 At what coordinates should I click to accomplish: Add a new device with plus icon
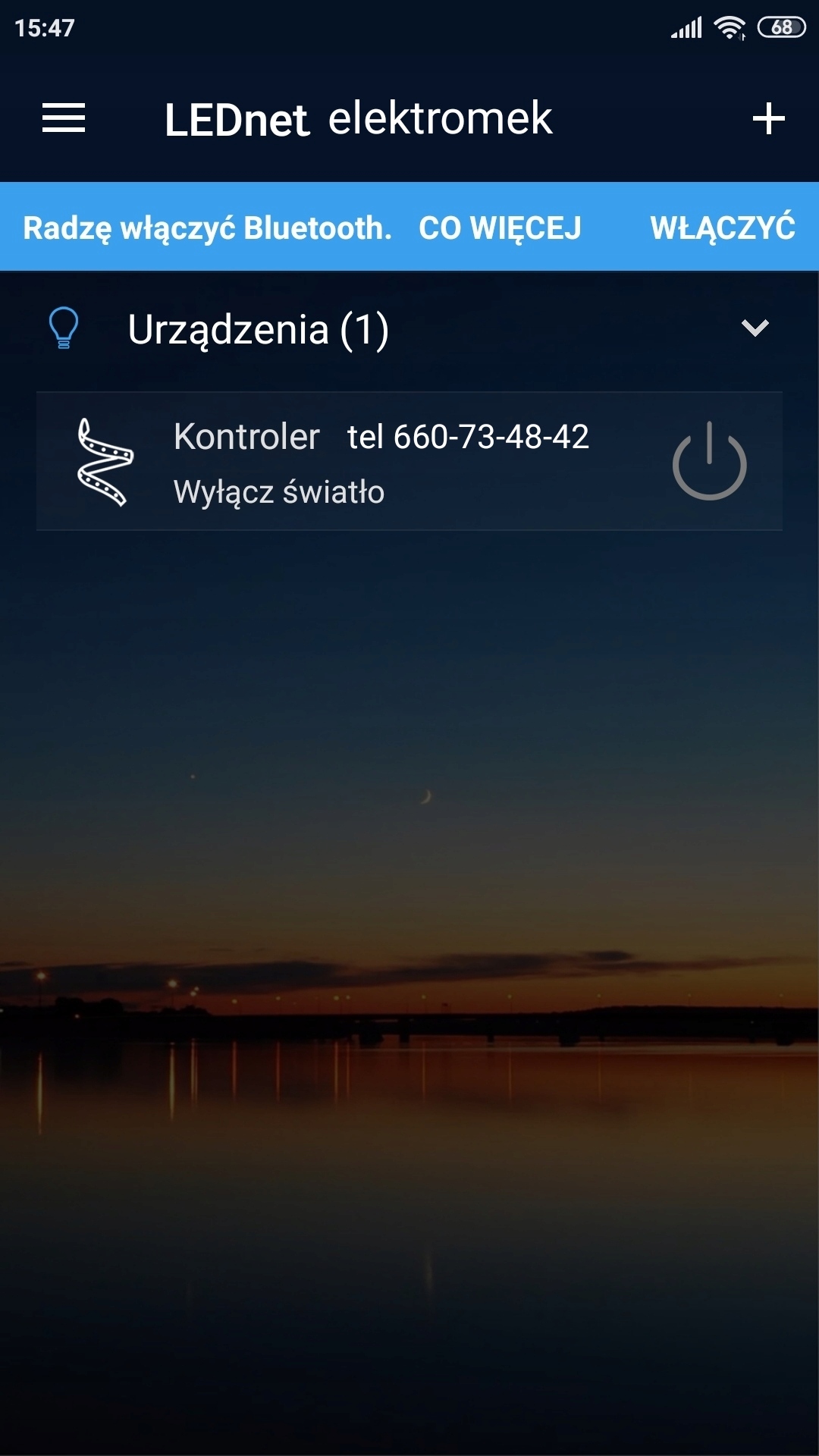(768, 119)
